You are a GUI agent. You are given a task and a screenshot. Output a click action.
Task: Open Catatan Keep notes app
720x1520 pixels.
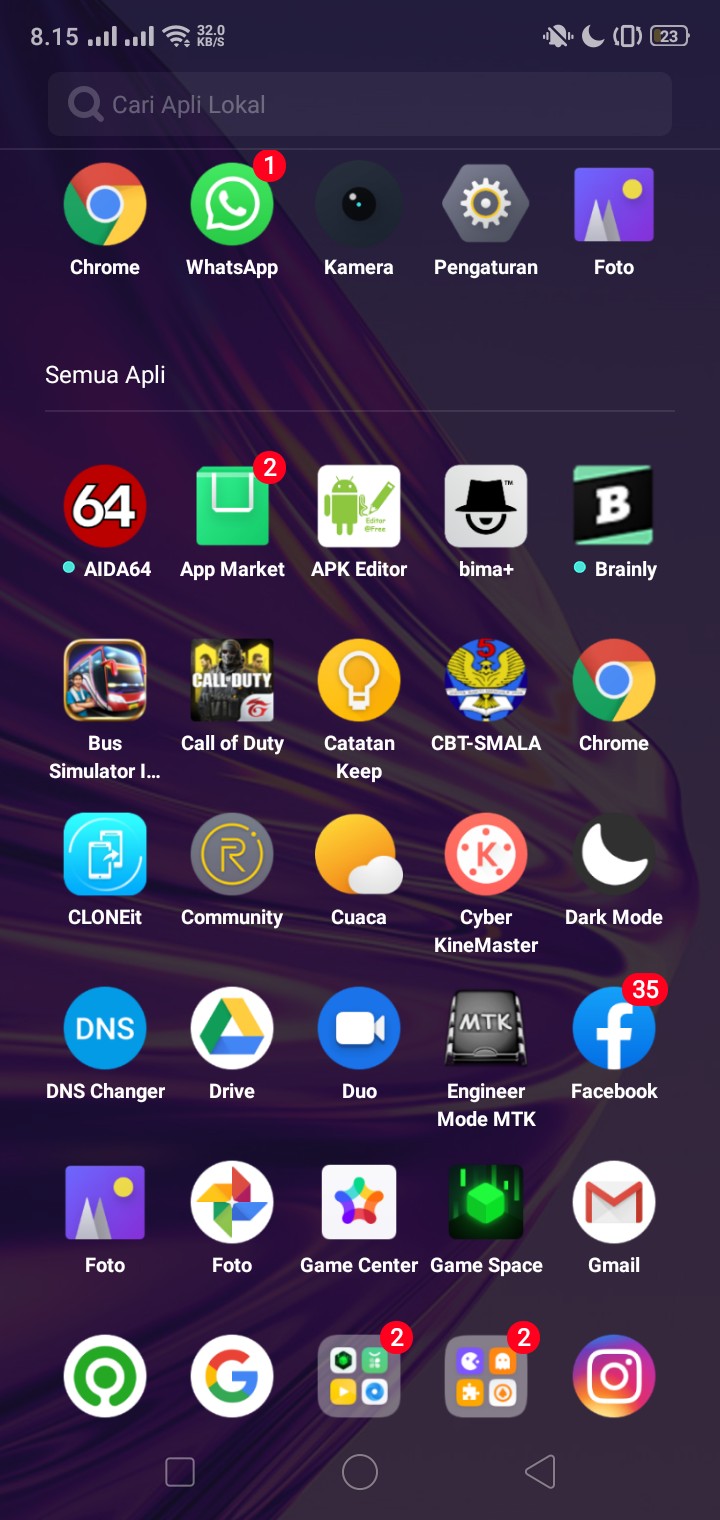point(359,680)
